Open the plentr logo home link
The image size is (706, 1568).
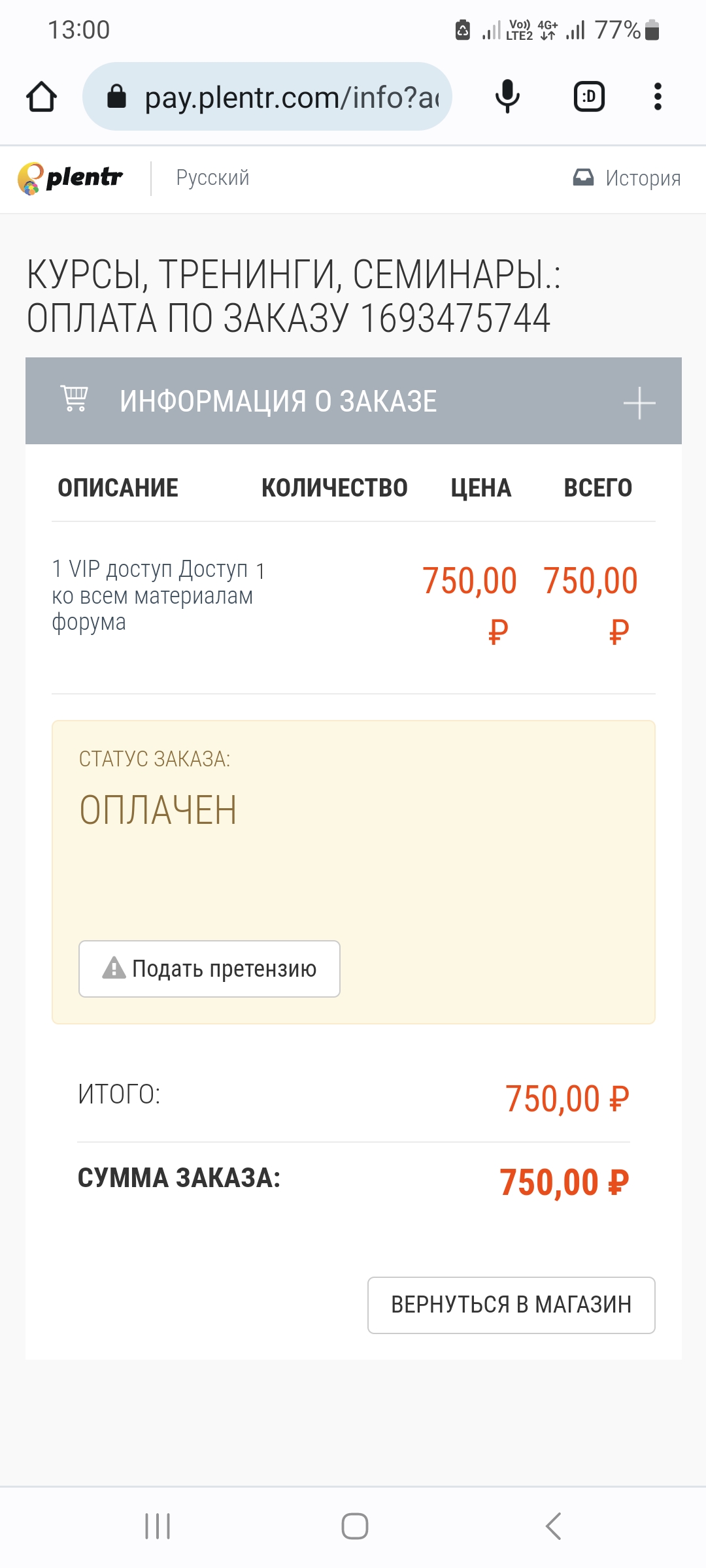70,178
